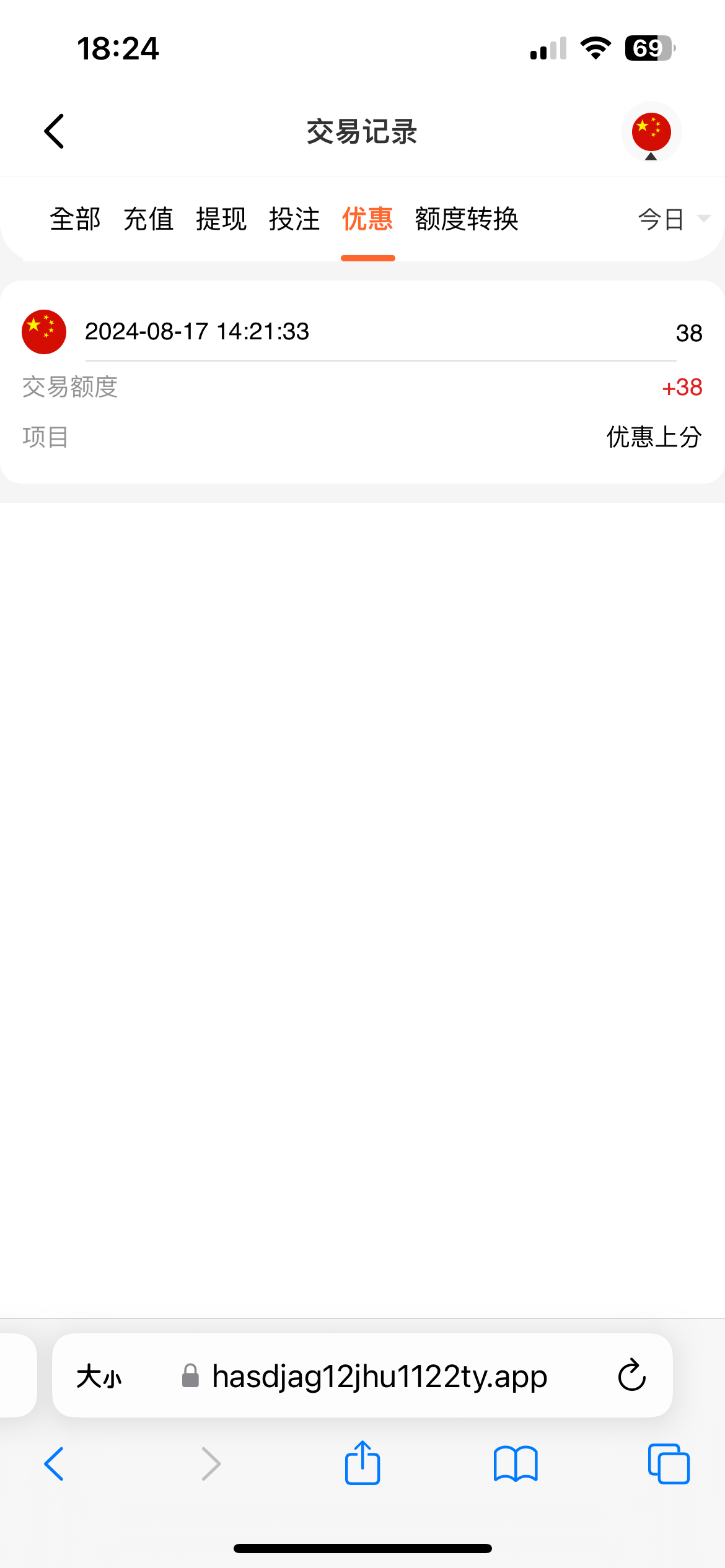This screenshot has width=725, height=1568.
Task: Tap the hasdjag12jhu1122ty.app address bar
Action: [x=364, y=1377]
